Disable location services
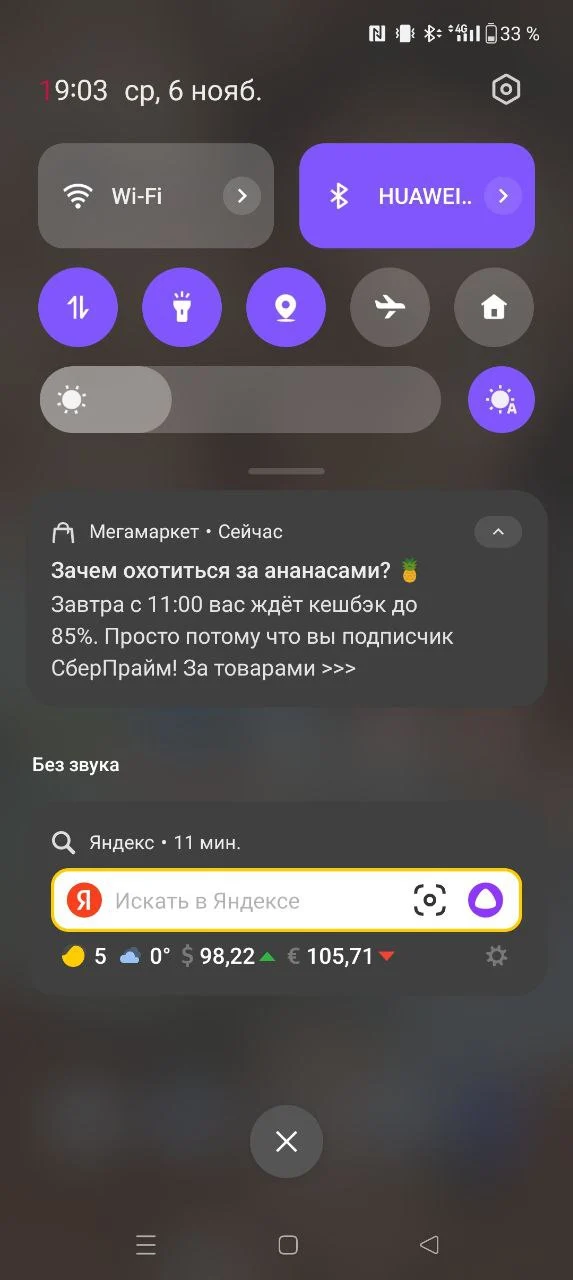 (286, 308)
